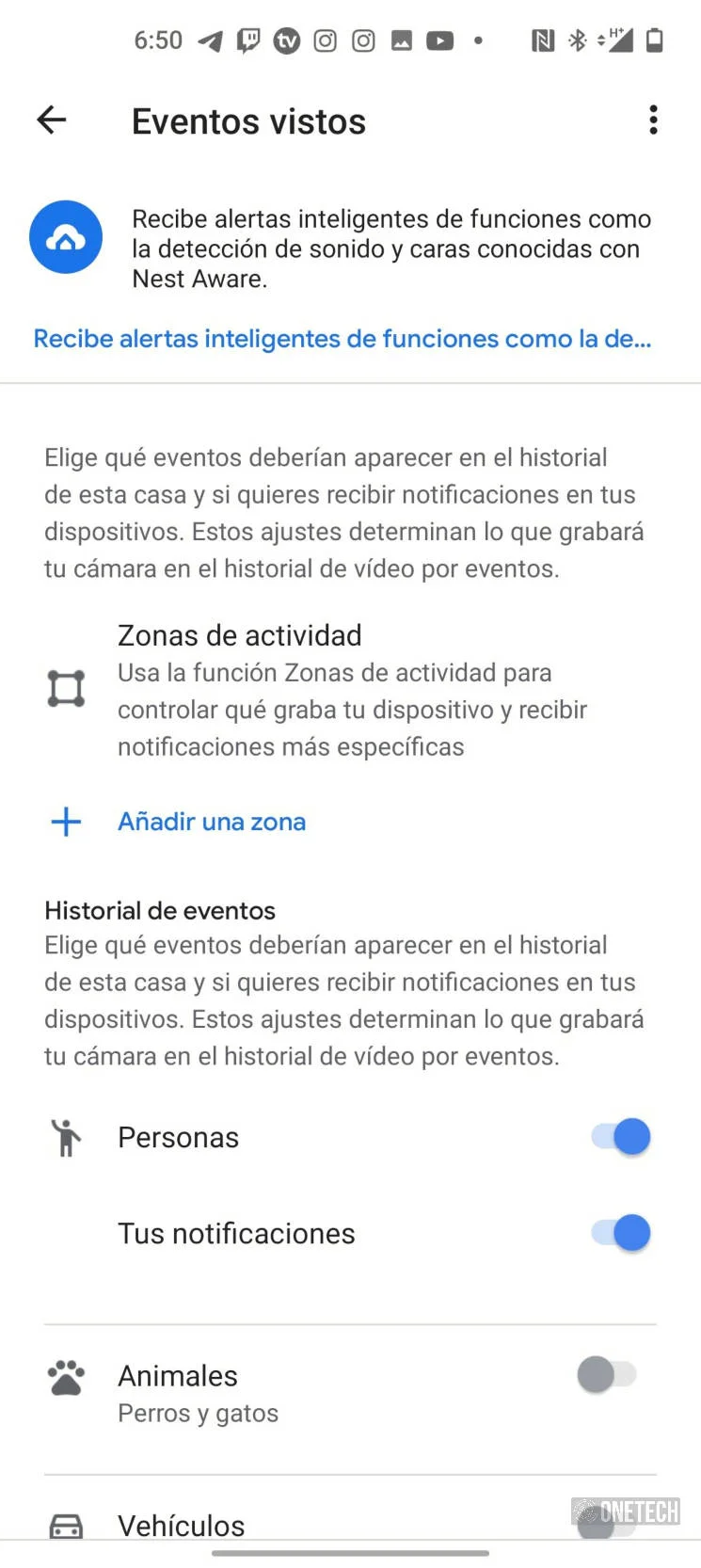
Task: Open the three-dot overflow menu
Action: 653,120
